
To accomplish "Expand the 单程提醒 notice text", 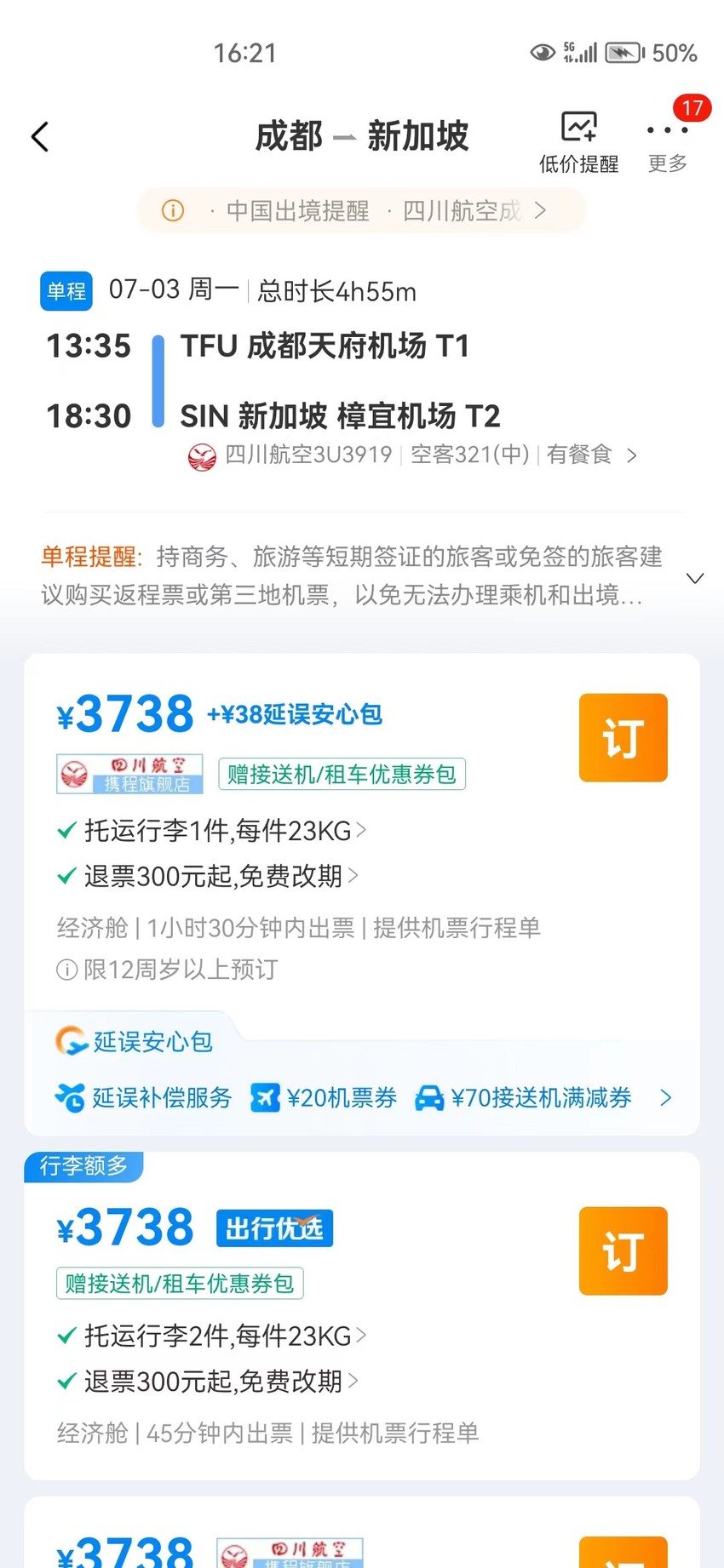I will click(x=695, y=578).
